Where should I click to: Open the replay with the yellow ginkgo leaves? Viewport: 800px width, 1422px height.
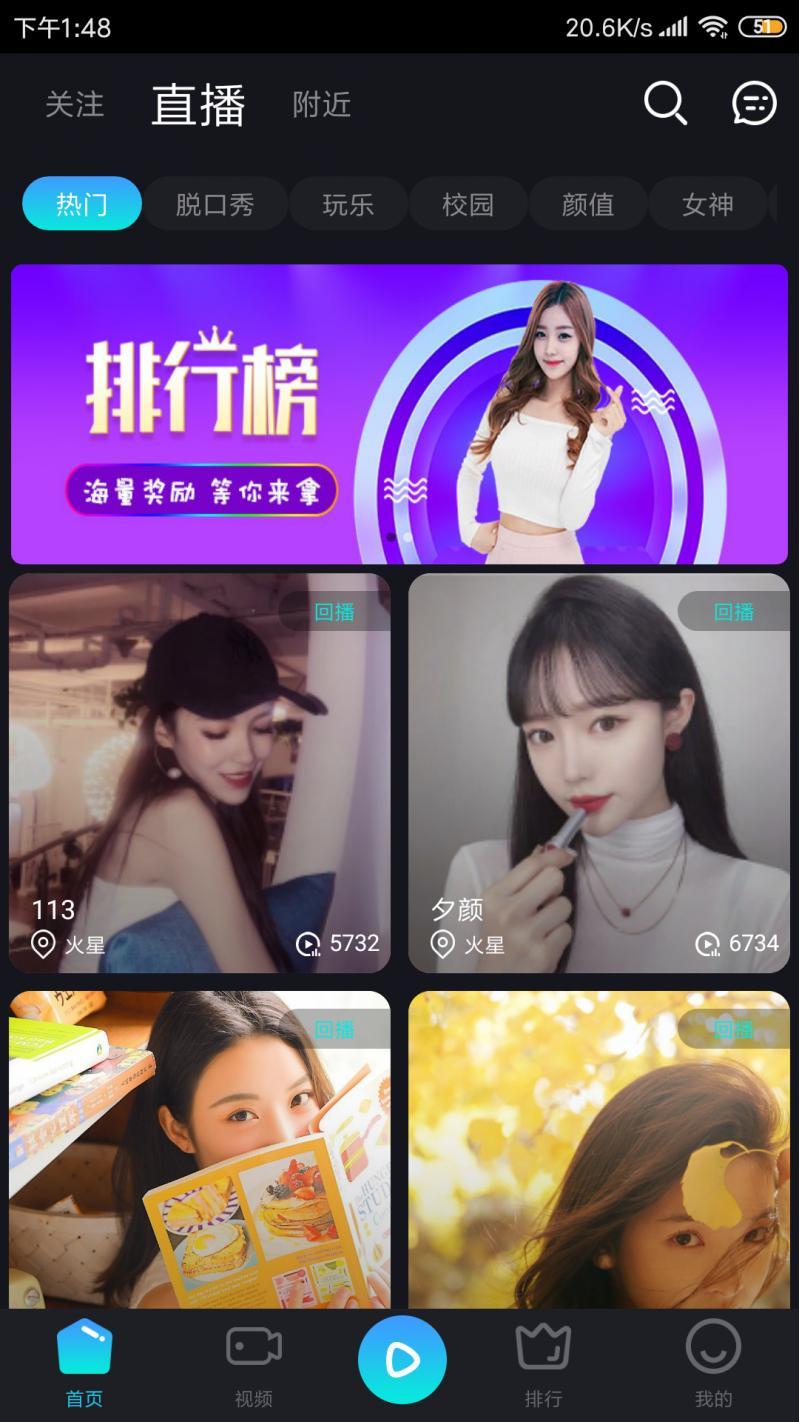point(599,1150)
